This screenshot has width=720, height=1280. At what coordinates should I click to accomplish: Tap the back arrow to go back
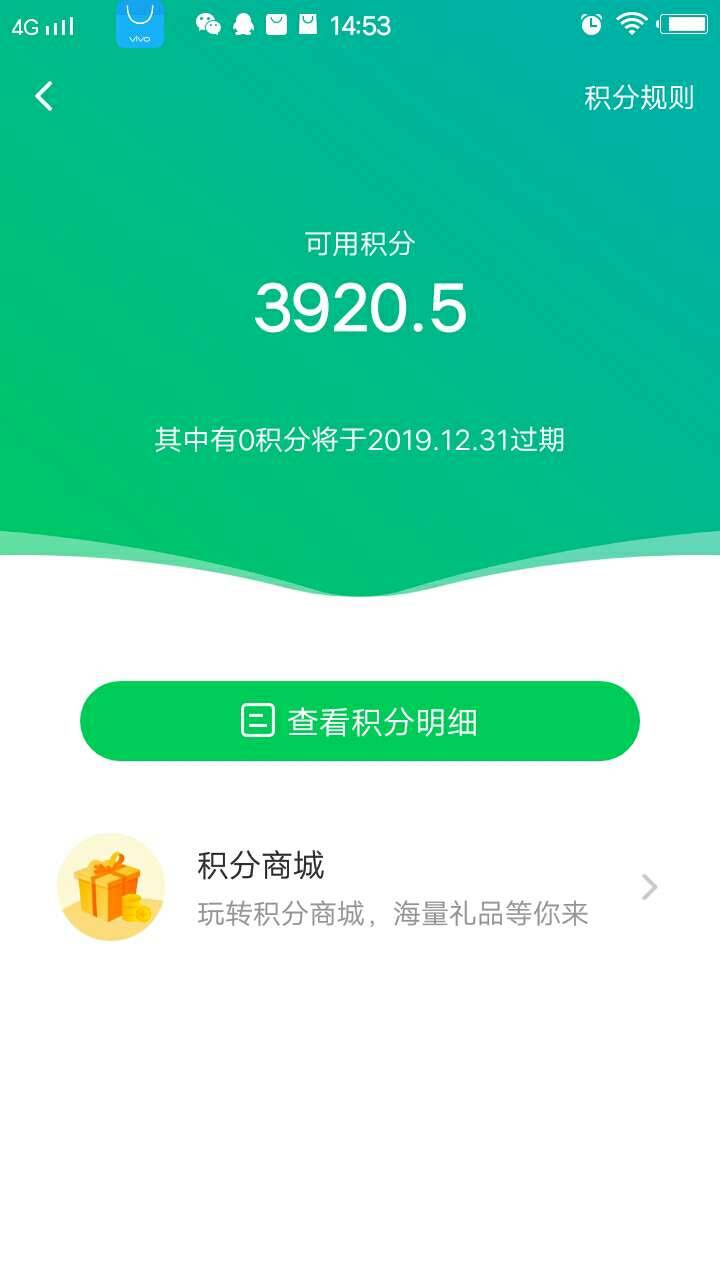(x=43, y=97)
